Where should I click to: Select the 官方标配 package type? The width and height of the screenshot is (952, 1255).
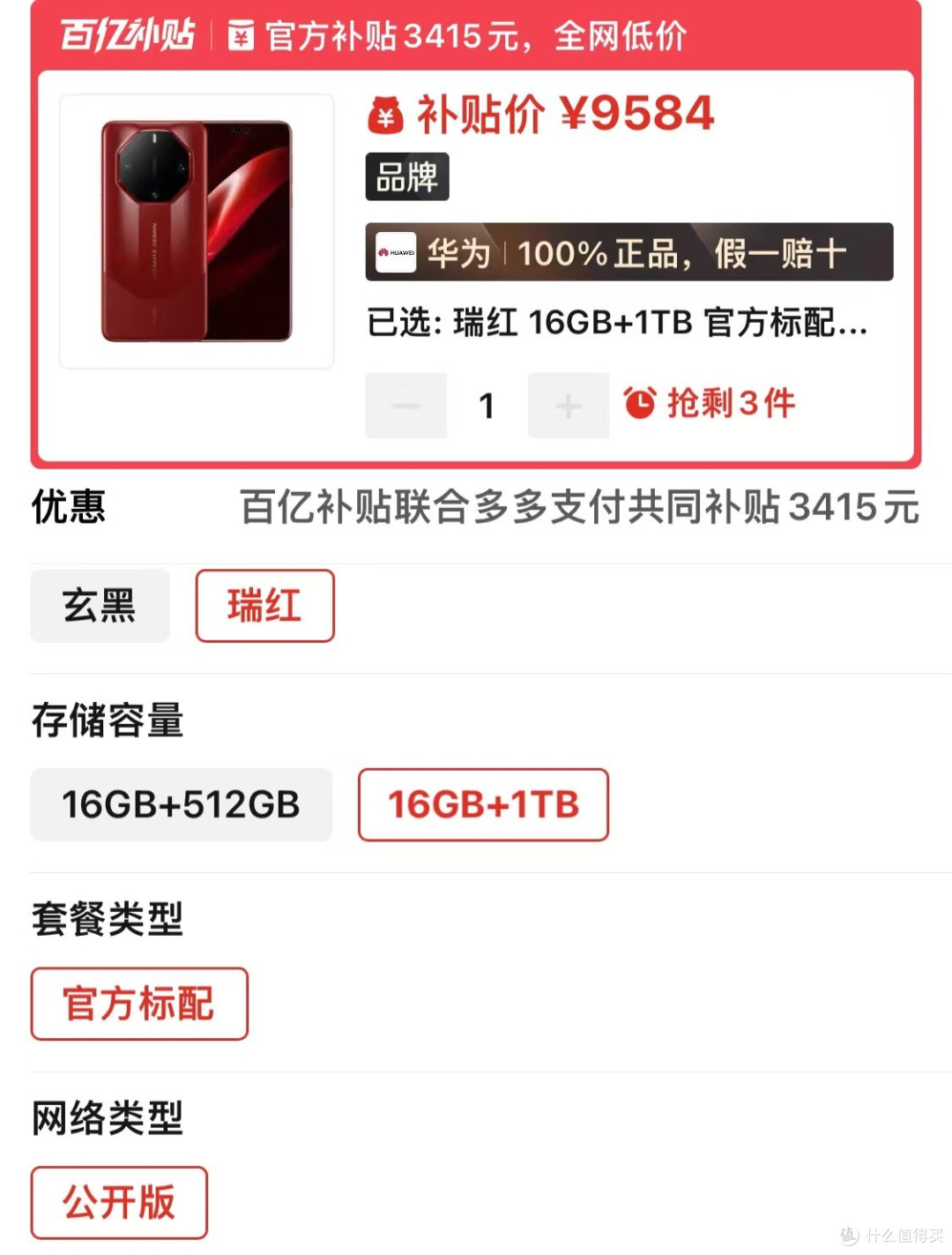pos(138,1004)
